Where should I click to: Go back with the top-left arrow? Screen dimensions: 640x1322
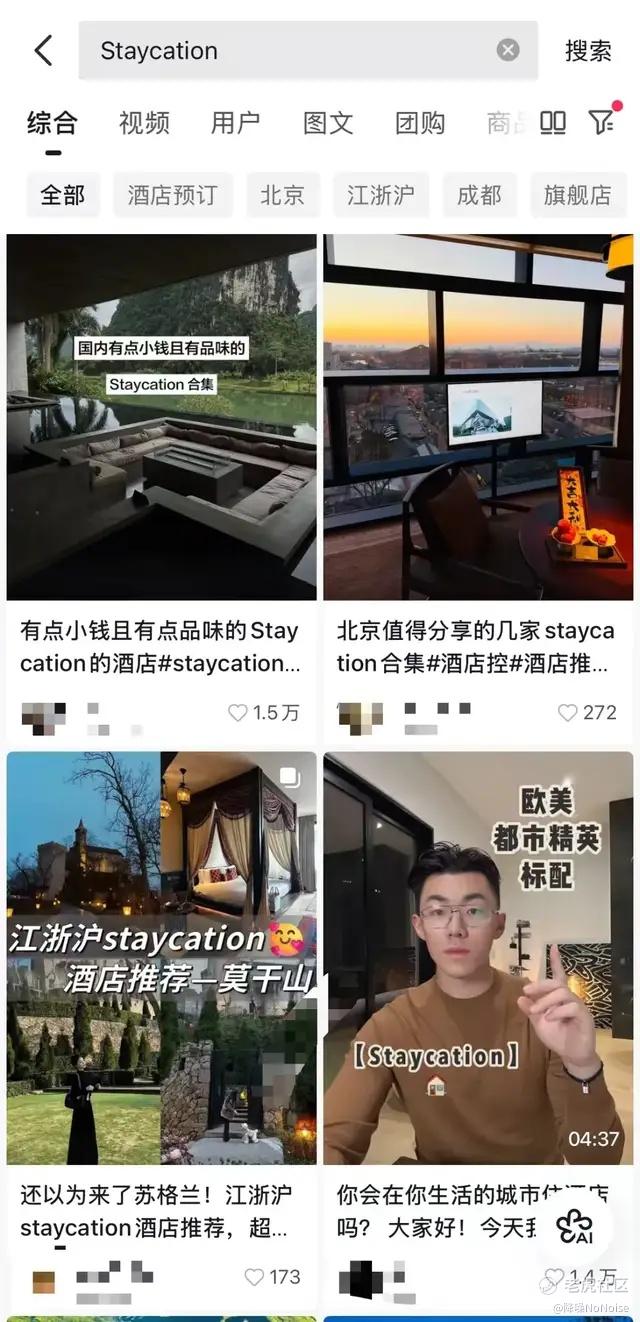43,50
